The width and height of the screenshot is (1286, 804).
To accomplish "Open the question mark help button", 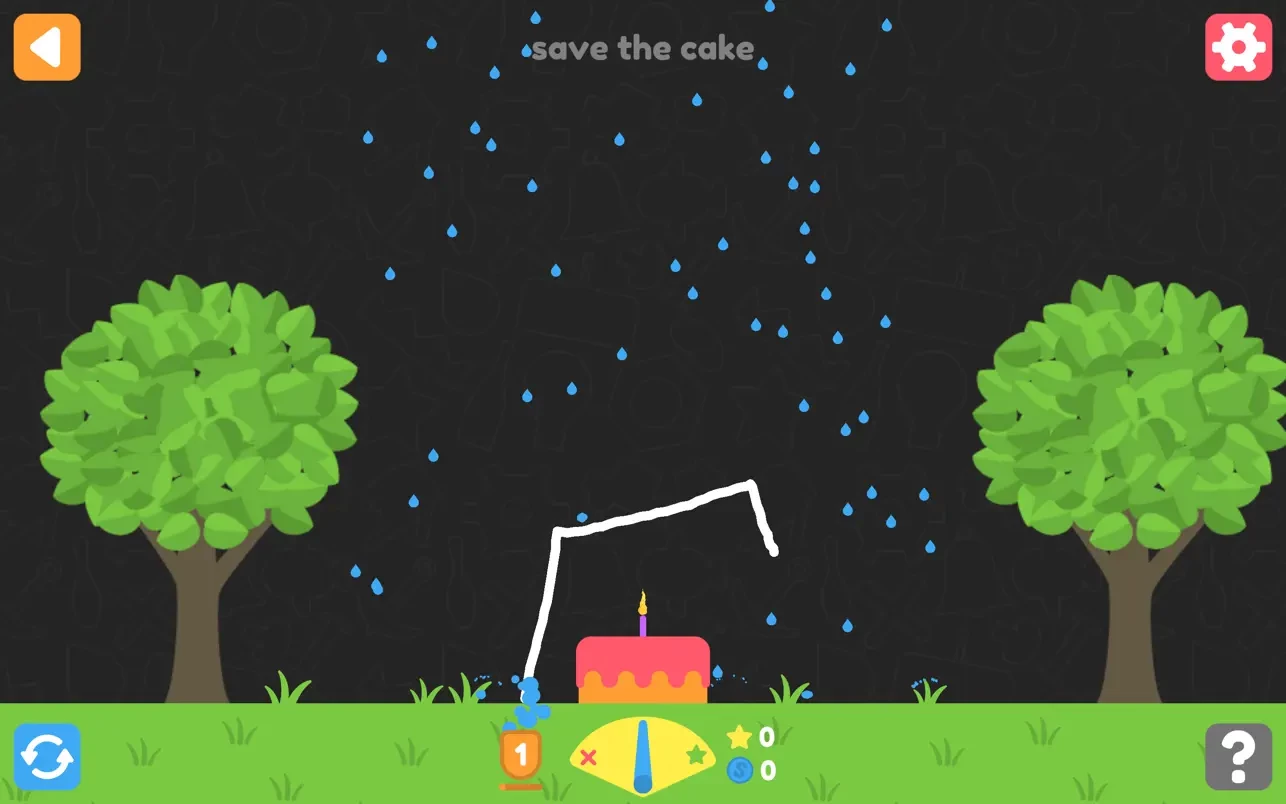I will tap(1238, 757).
